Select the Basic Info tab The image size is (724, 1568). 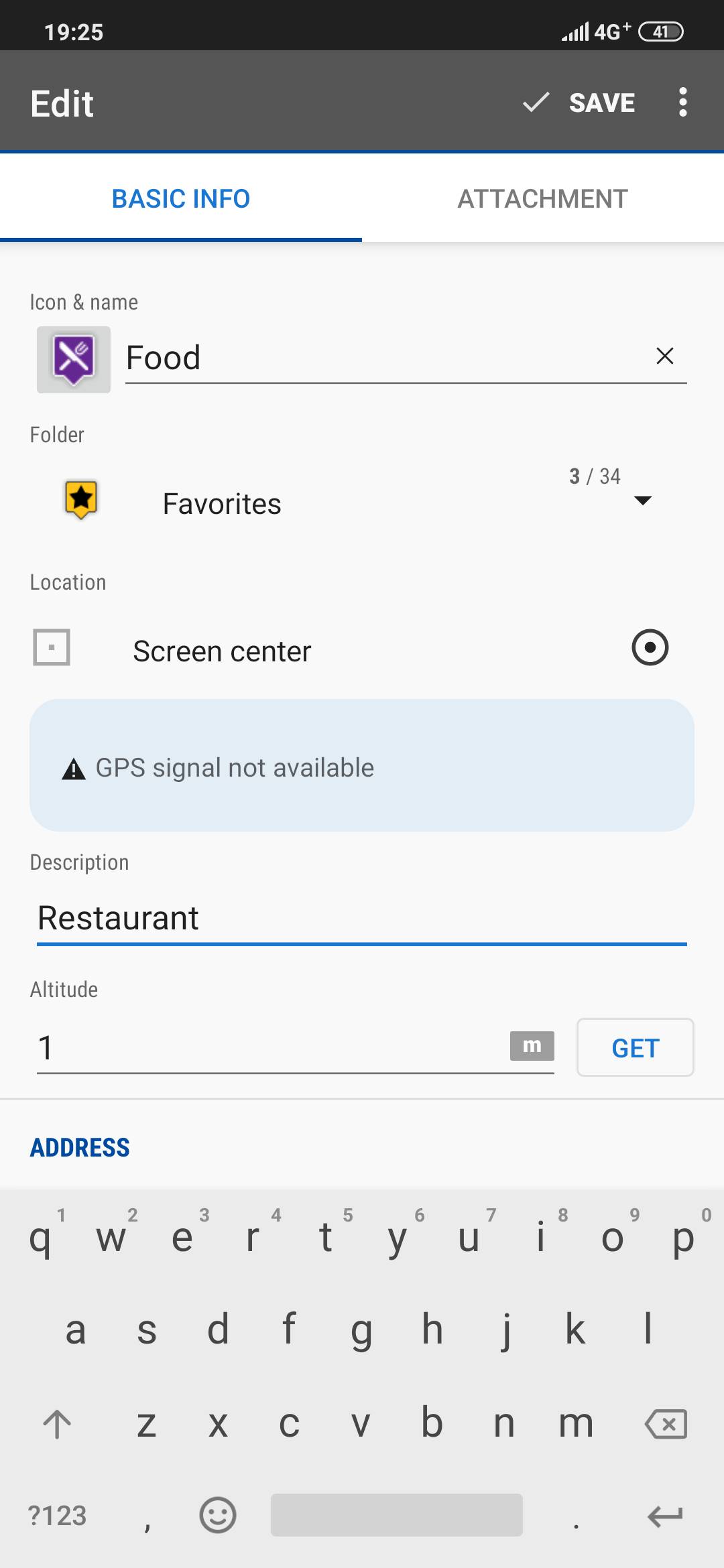(x=181, y=199)
